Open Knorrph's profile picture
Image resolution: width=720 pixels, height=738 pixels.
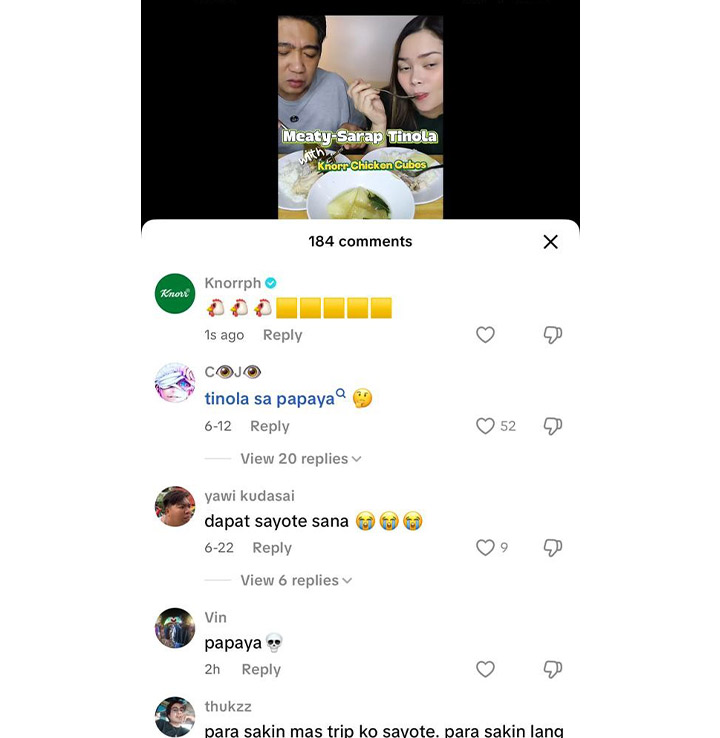(175, 294)
